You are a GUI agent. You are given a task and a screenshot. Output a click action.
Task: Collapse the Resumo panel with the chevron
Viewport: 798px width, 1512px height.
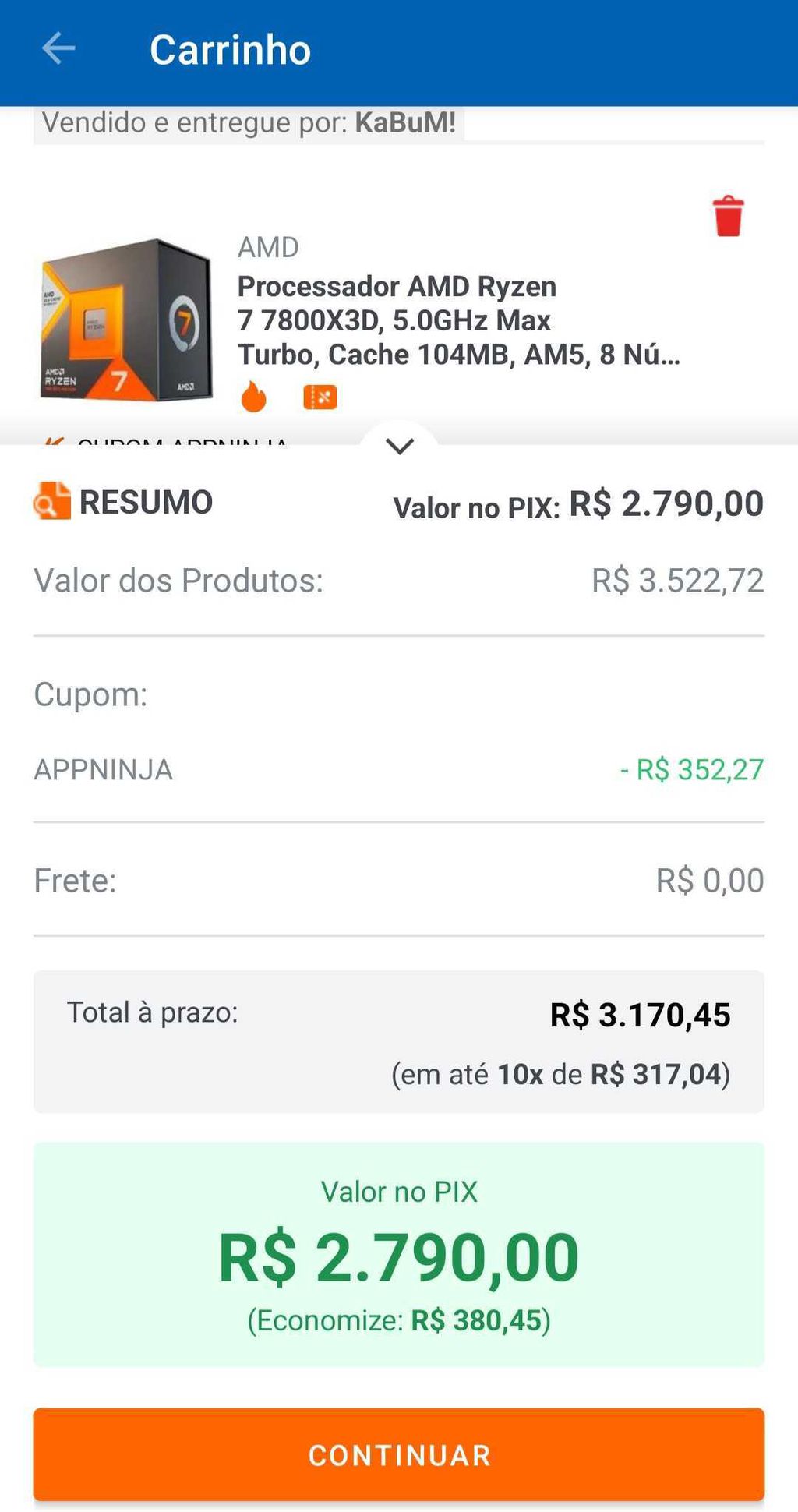click(x=399, y=446)
